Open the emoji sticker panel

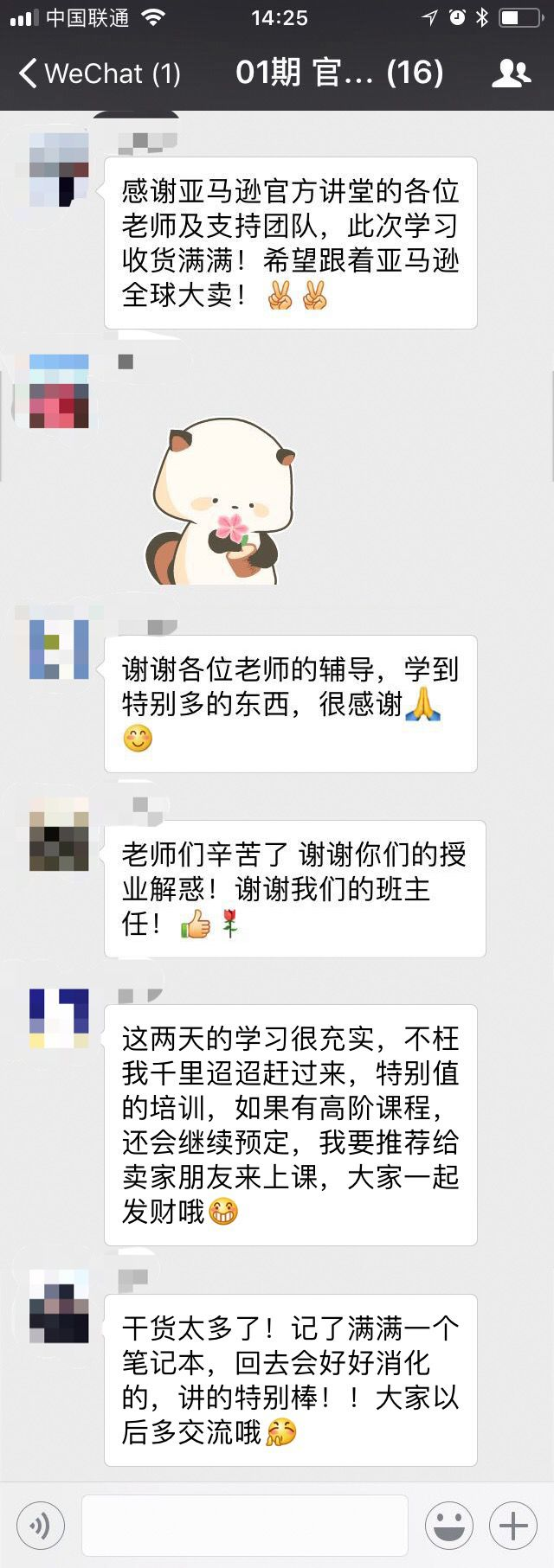click(x=449, y=1526)
